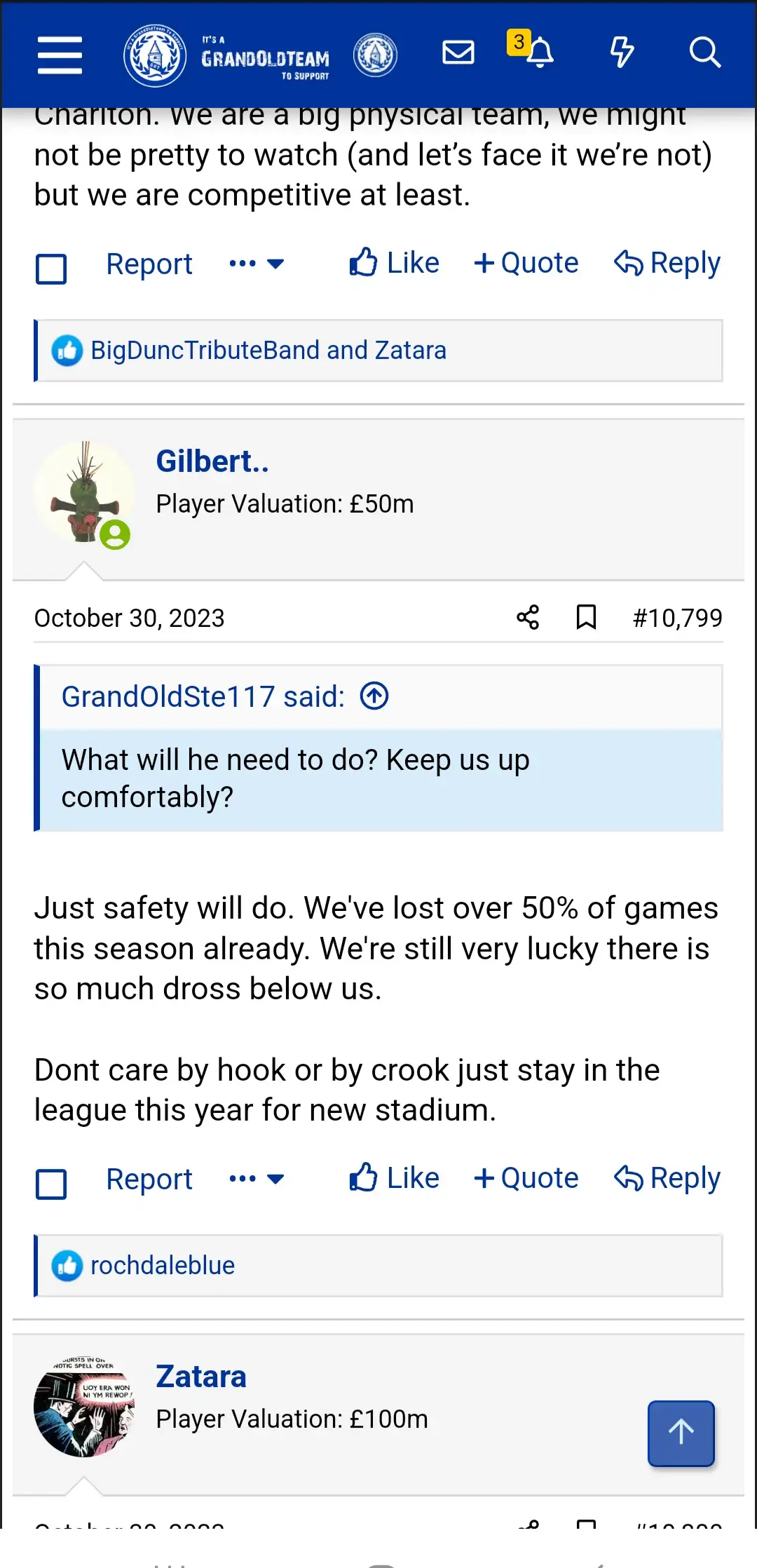The width and height of the screenshot is (757, 1568).
Task: Open the notifications bell
Action: 539,53
